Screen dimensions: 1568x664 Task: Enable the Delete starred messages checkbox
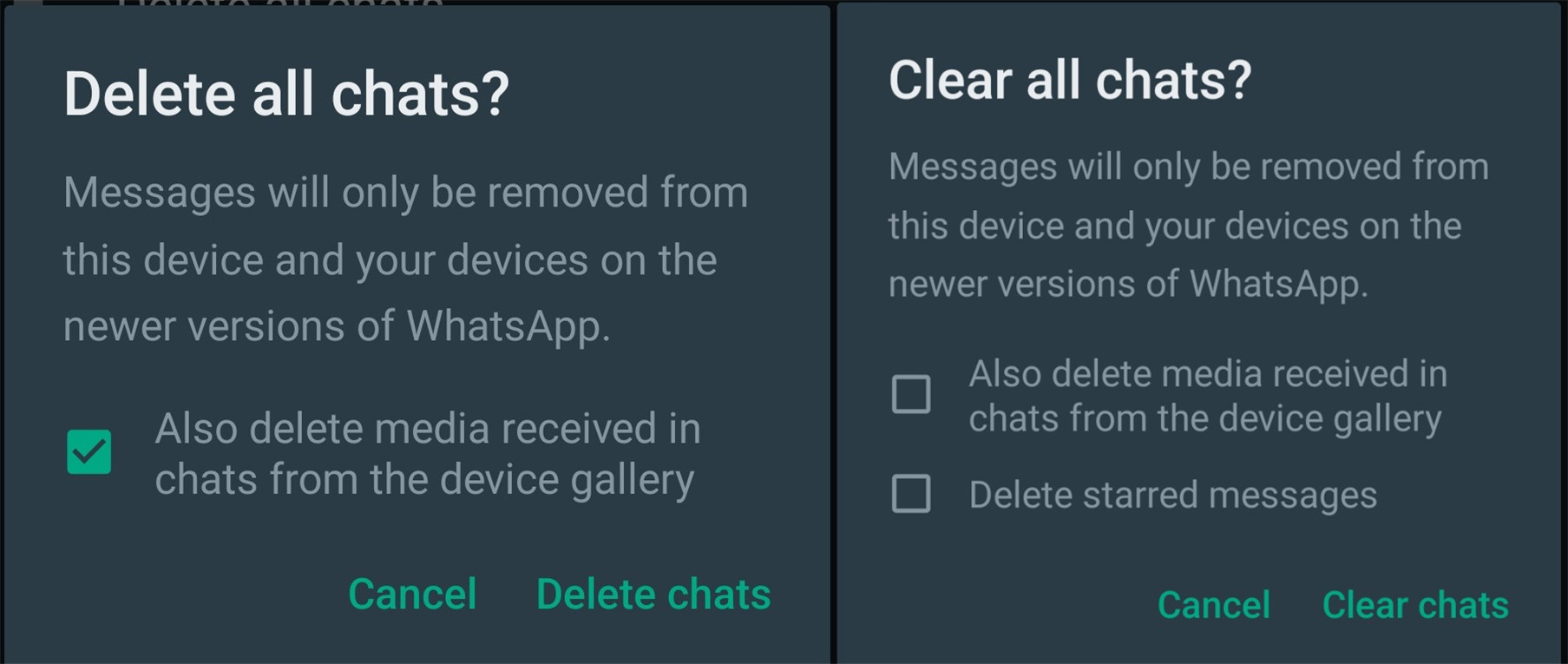(x=911, y=494)
